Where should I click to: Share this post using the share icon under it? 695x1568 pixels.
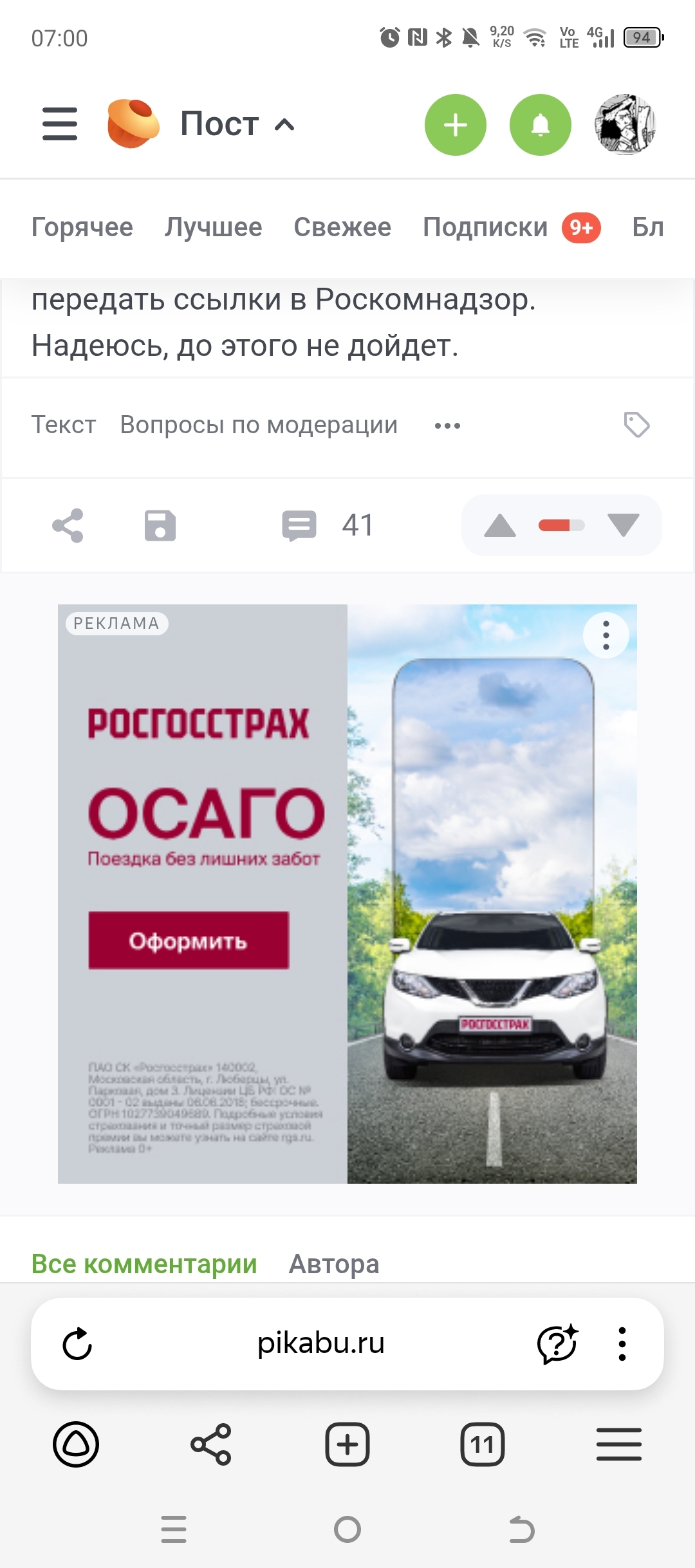tap(68, 525)
